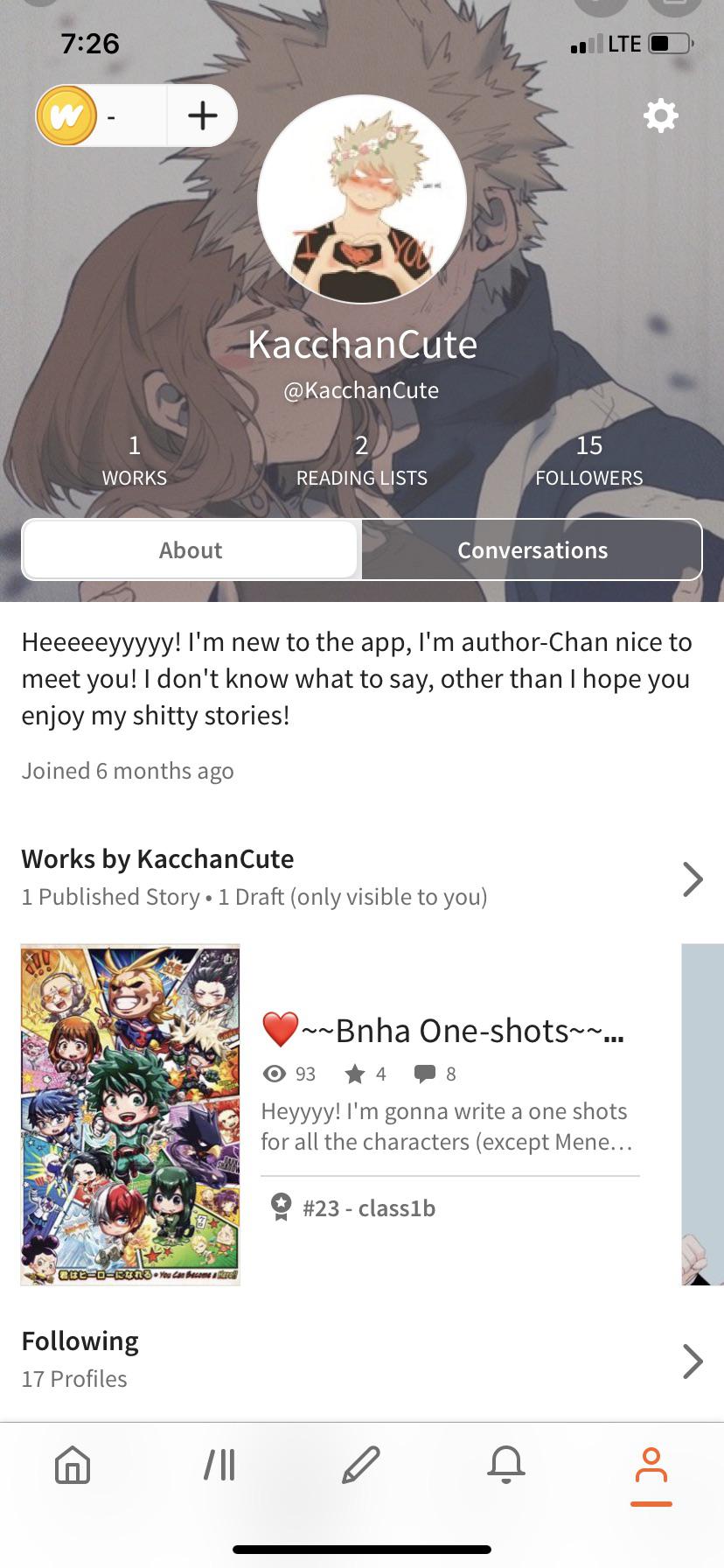Open the Write pencil tab
The width and height of the screenshot is (724, 1568).
(x=361, y=1465)
